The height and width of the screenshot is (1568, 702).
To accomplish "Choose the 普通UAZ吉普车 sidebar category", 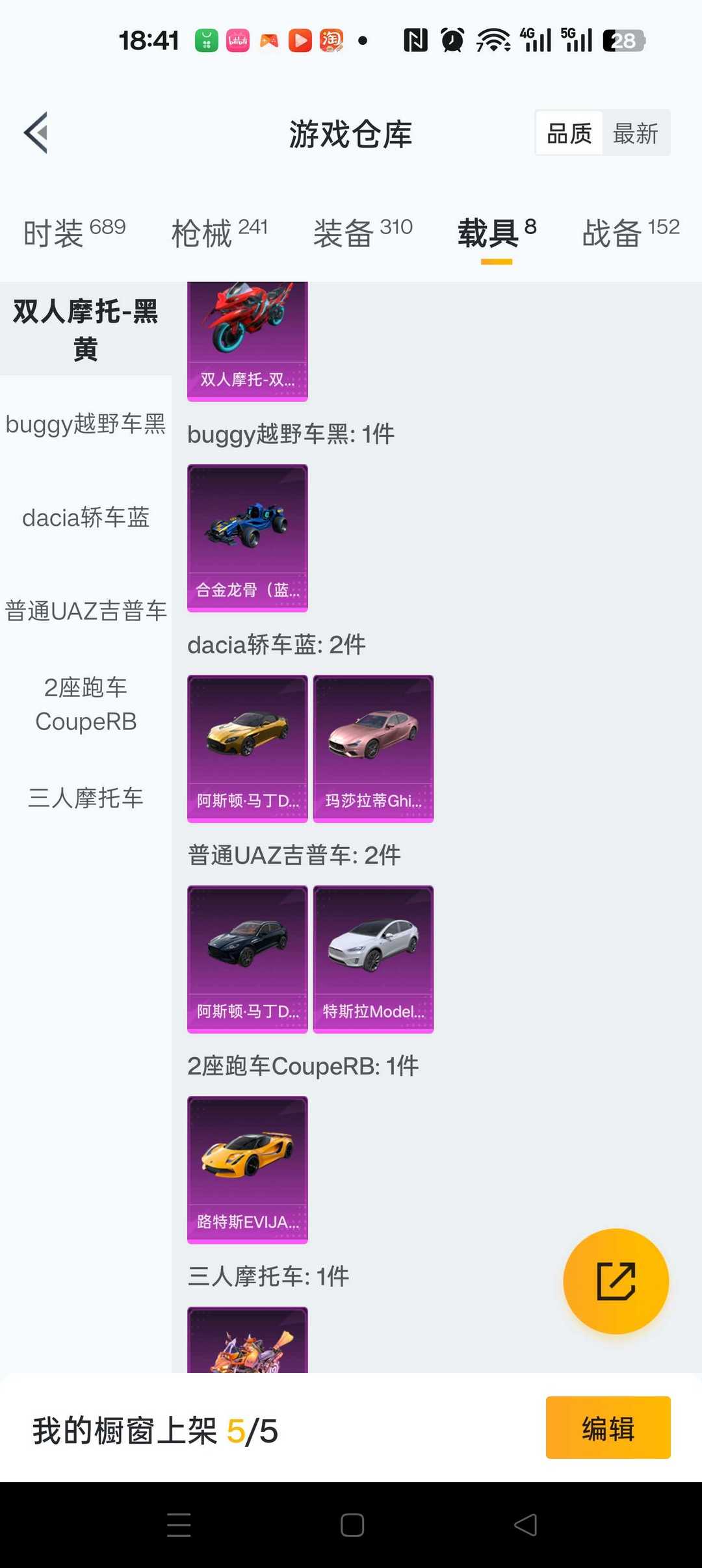I will point(85,611).
